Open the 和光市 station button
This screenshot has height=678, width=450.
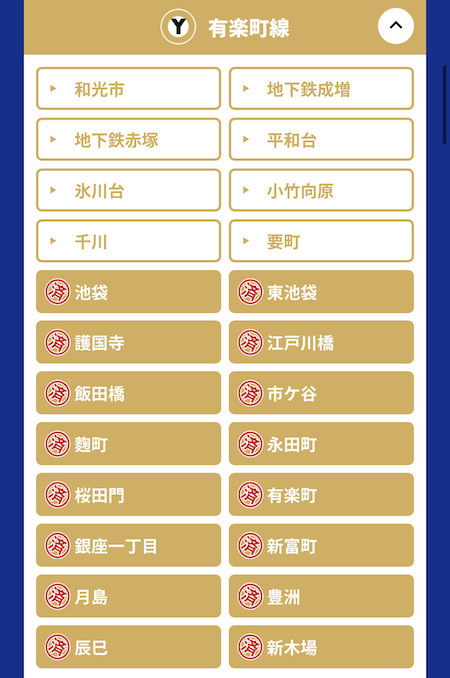(128, 89)
